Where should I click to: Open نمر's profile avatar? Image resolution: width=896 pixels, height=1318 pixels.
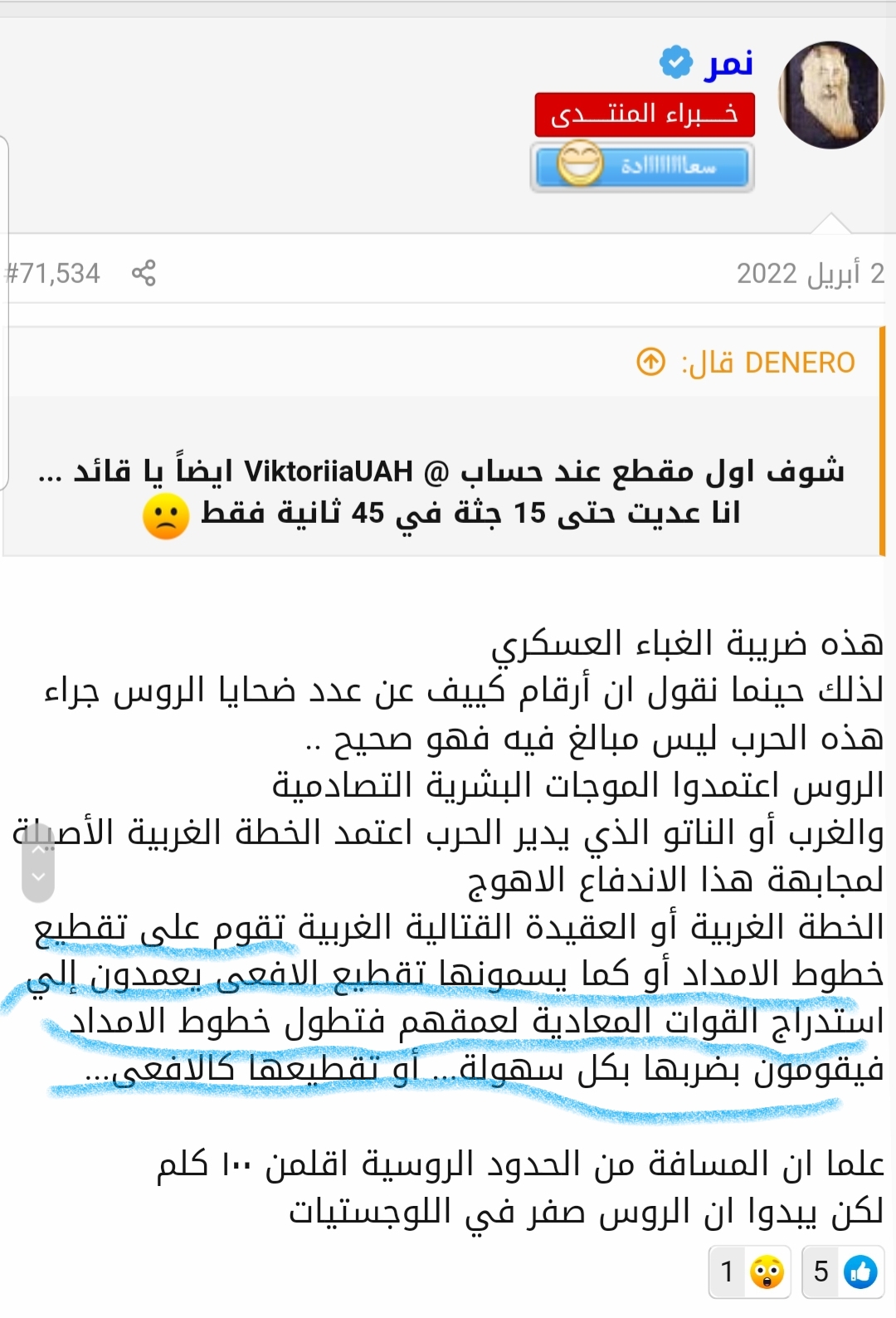coord(831,95)
